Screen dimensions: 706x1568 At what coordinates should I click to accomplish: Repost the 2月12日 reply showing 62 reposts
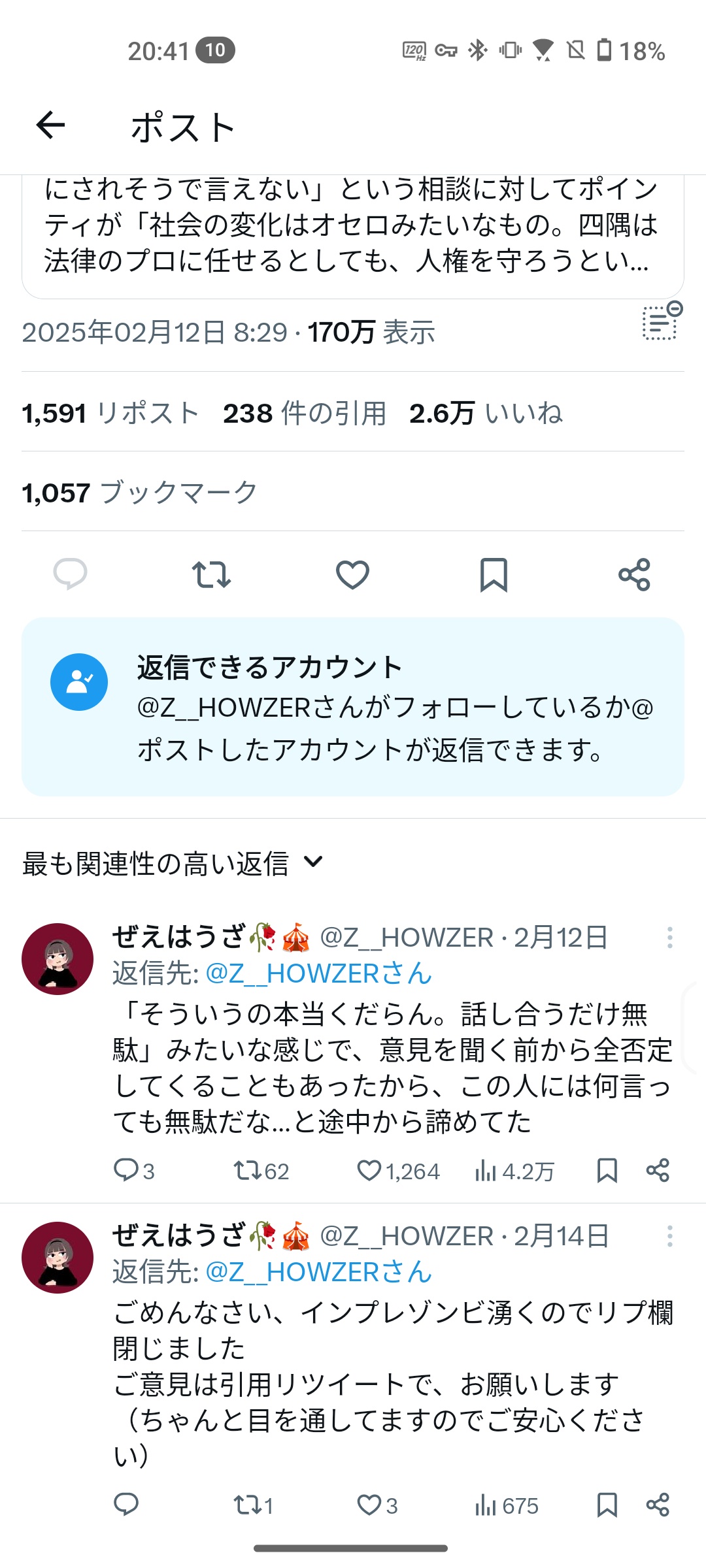click(x=261, y=1170)
